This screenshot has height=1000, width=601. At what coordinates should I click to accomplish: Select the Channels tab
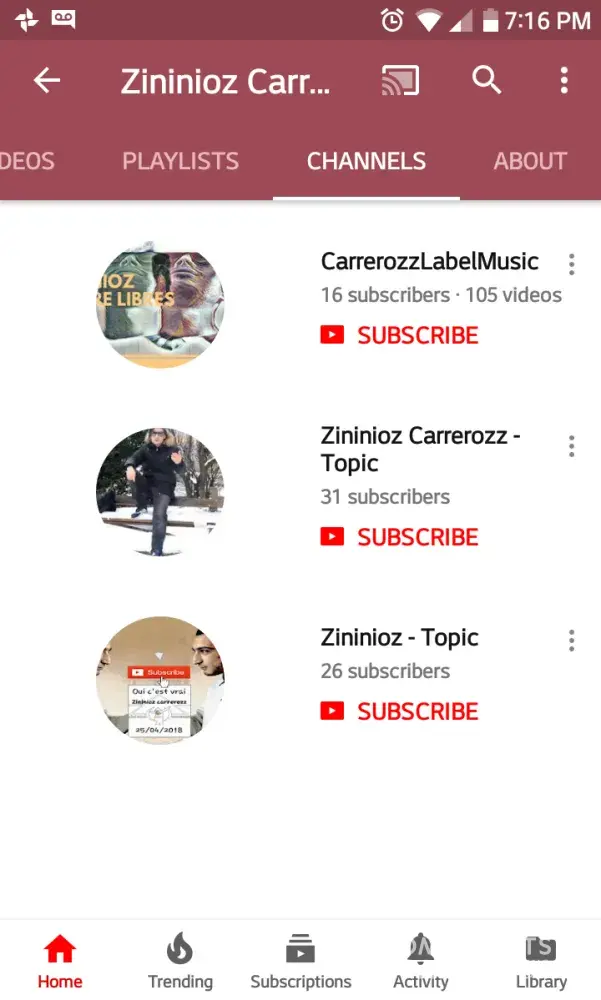tap(366, 161)
